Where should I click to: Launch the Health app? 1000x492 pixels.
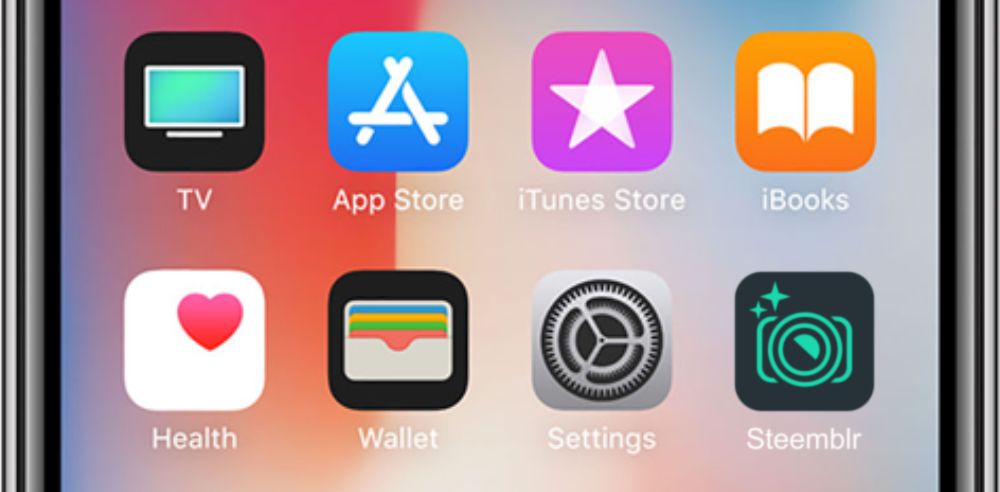[x=195, y=340]
